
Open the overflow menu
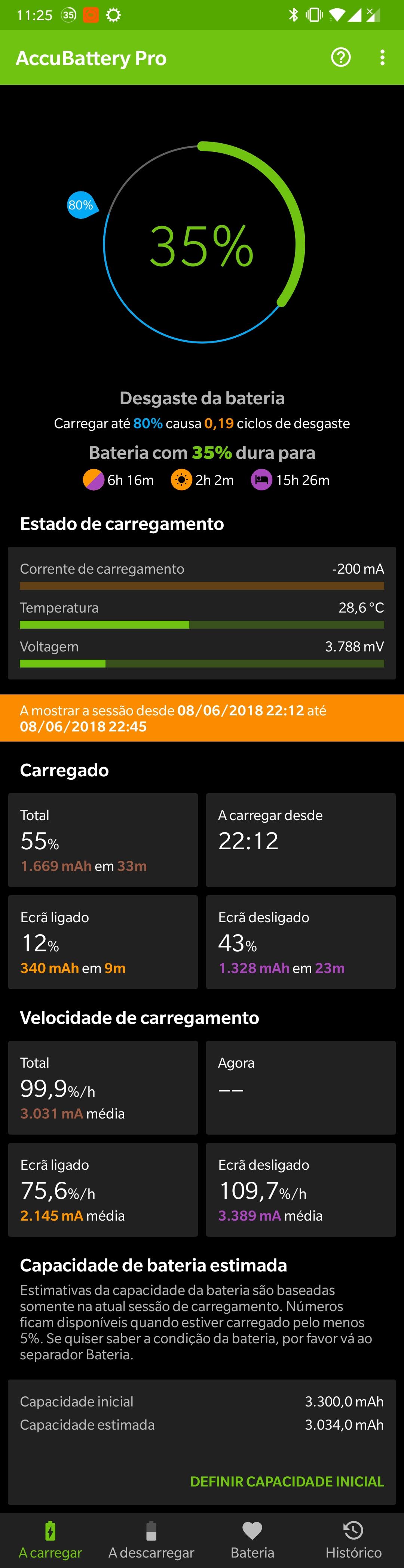[x=382, y=57]
